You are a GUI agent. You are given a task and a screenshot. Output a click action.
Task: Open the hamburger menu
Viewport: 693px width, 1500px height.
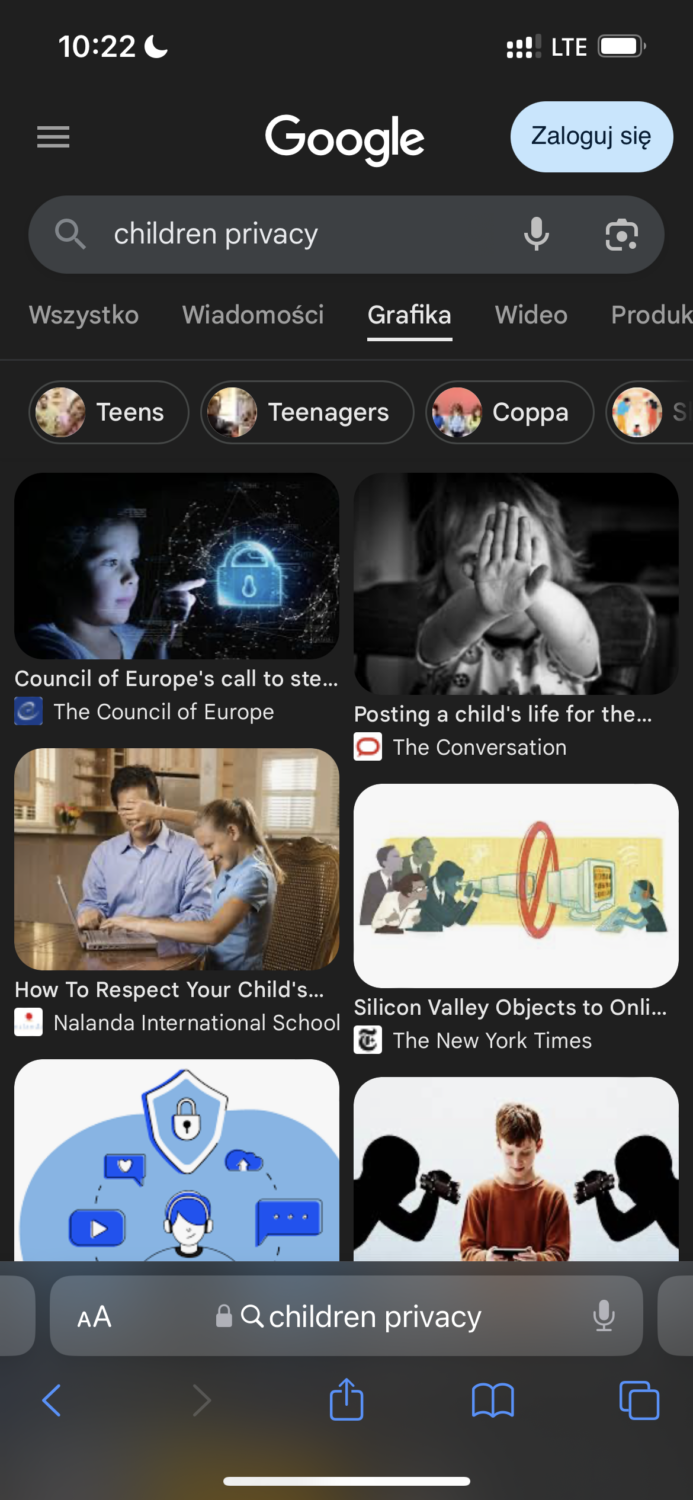click(x=53, y=137)
